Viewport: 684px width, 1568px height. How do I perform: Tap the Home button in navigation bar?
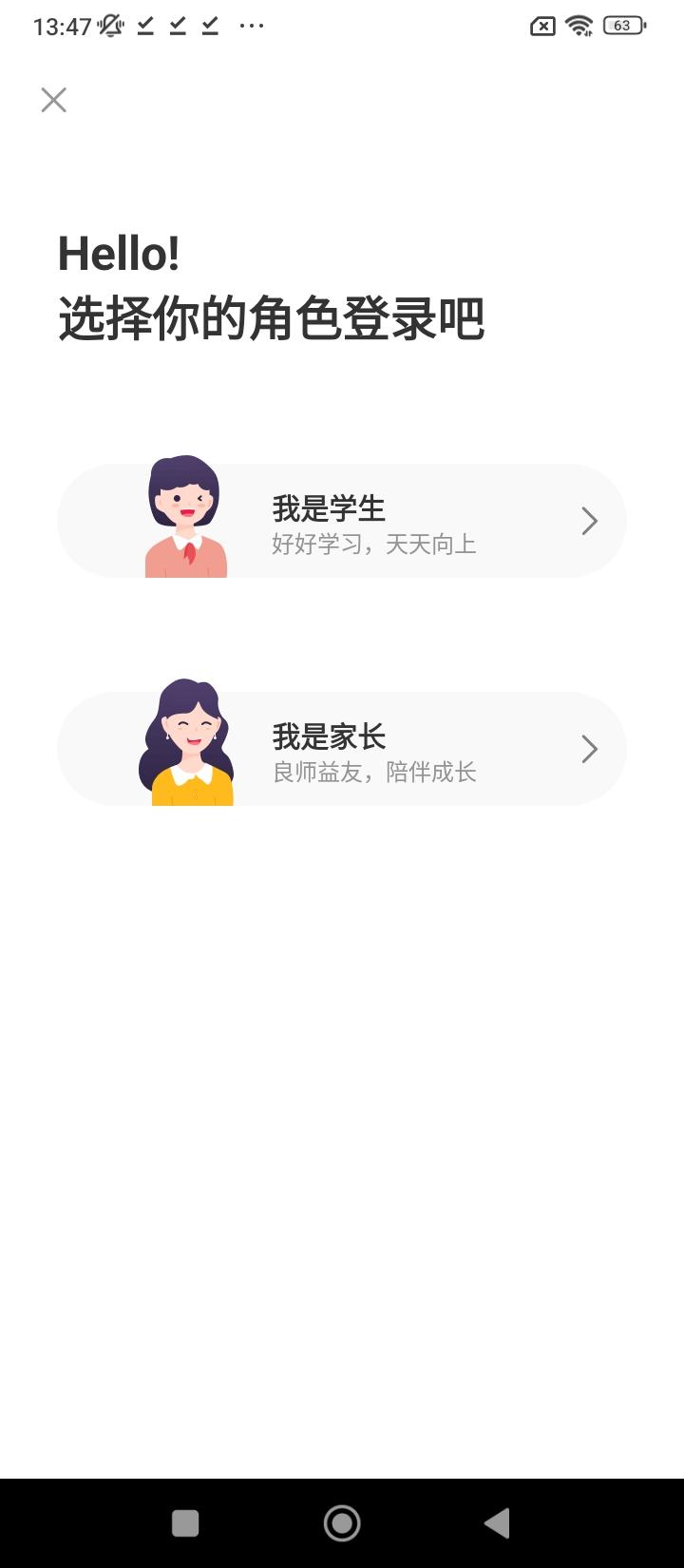click(x=342, y=1521)
